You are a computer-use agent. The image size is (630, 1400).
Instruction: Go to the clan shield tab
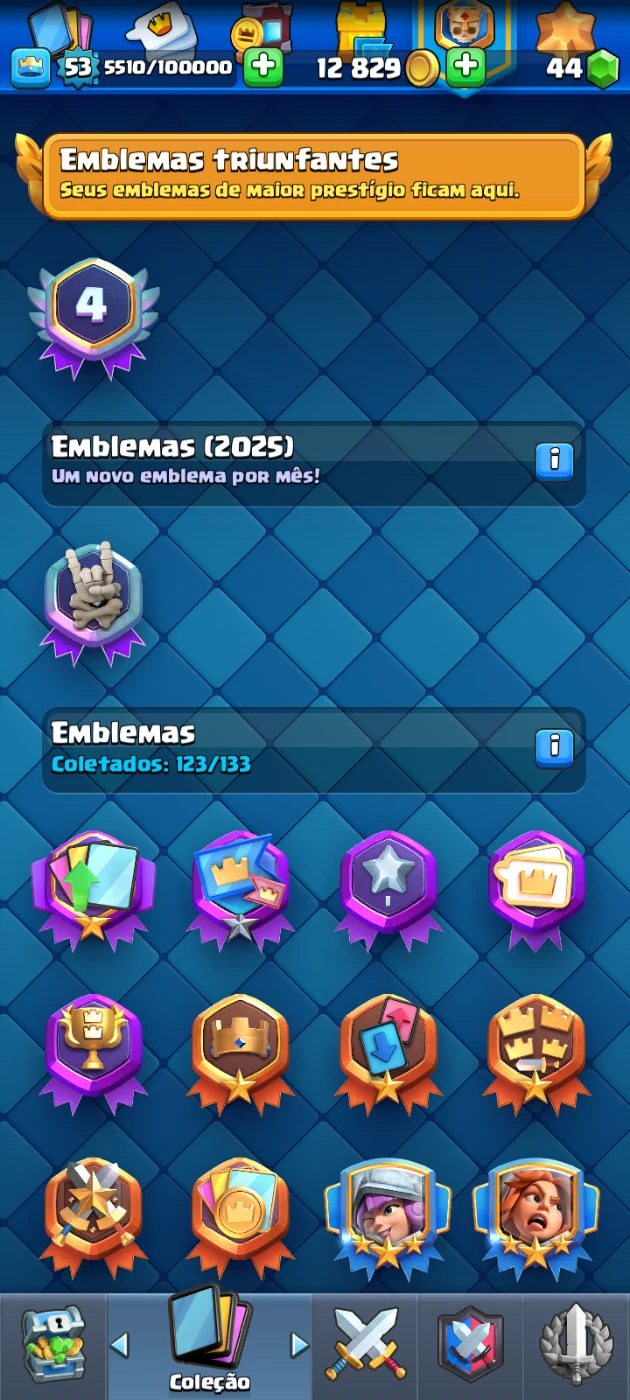pos(470,1345)
